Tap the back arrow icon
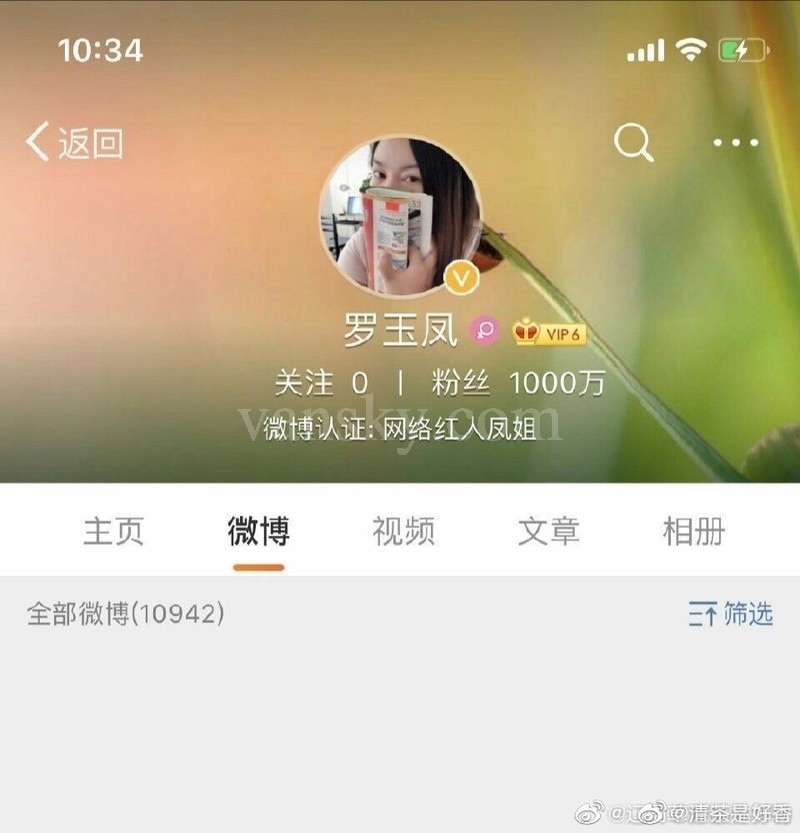Viewport: 800px width, 833px height. point(40,142)
